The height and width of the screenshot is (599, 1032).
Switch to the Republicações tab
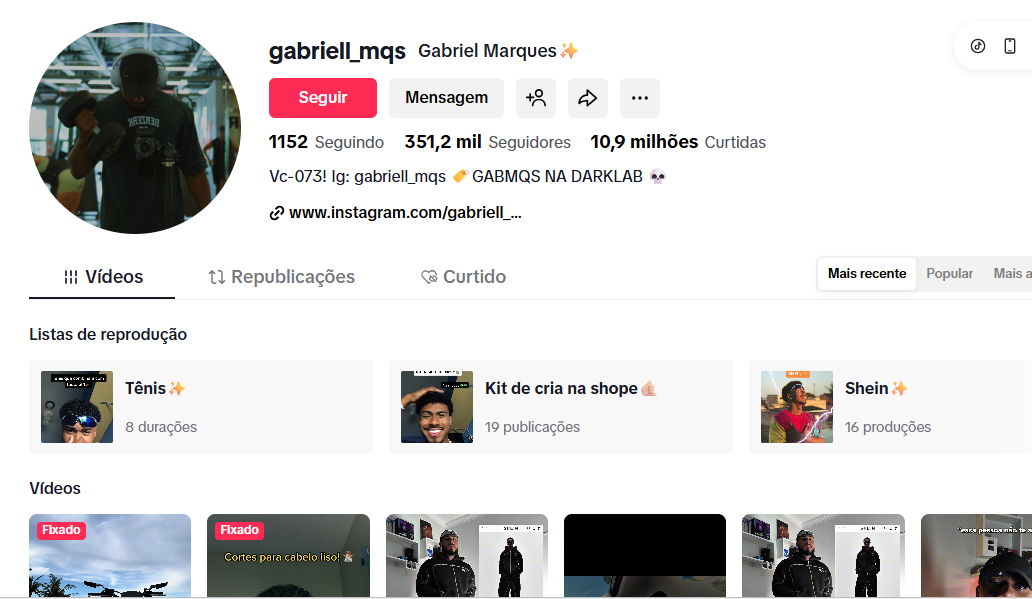click(x=281, y=277)
